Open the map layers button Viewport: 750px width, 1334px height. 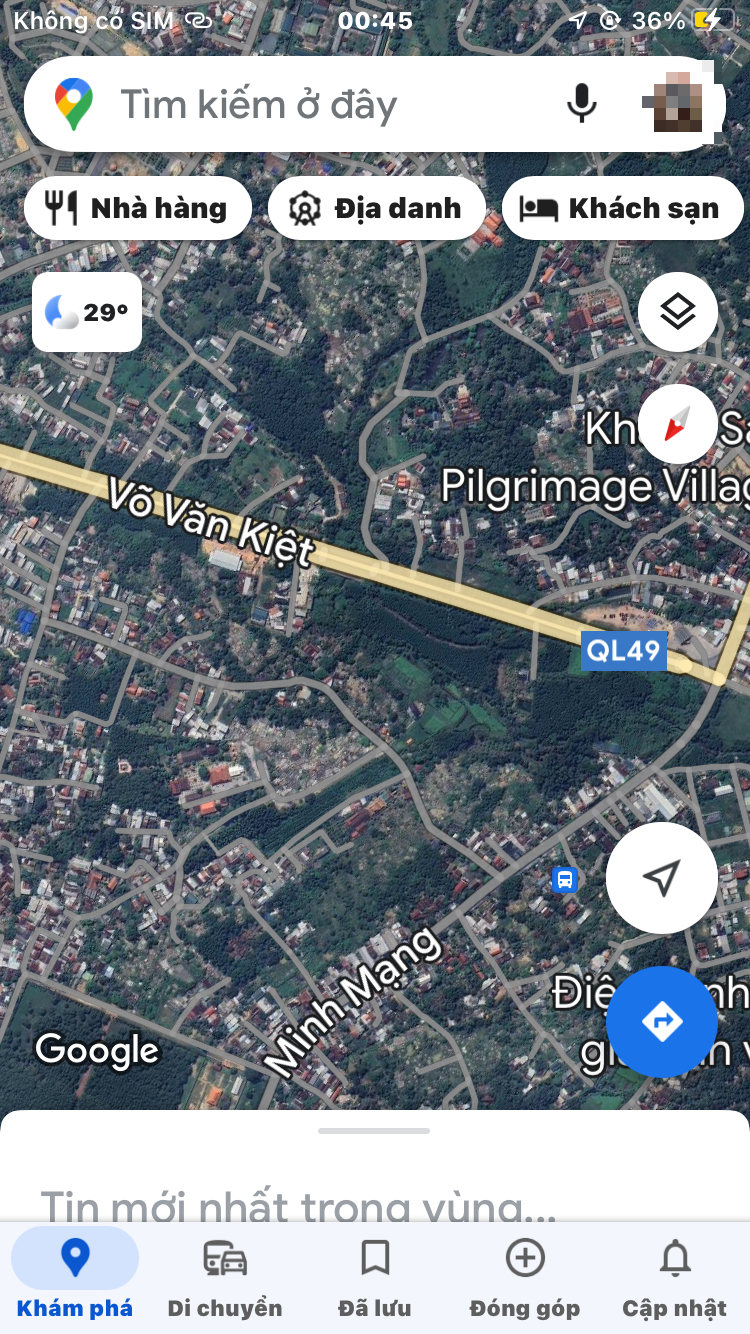pos(678,312)
